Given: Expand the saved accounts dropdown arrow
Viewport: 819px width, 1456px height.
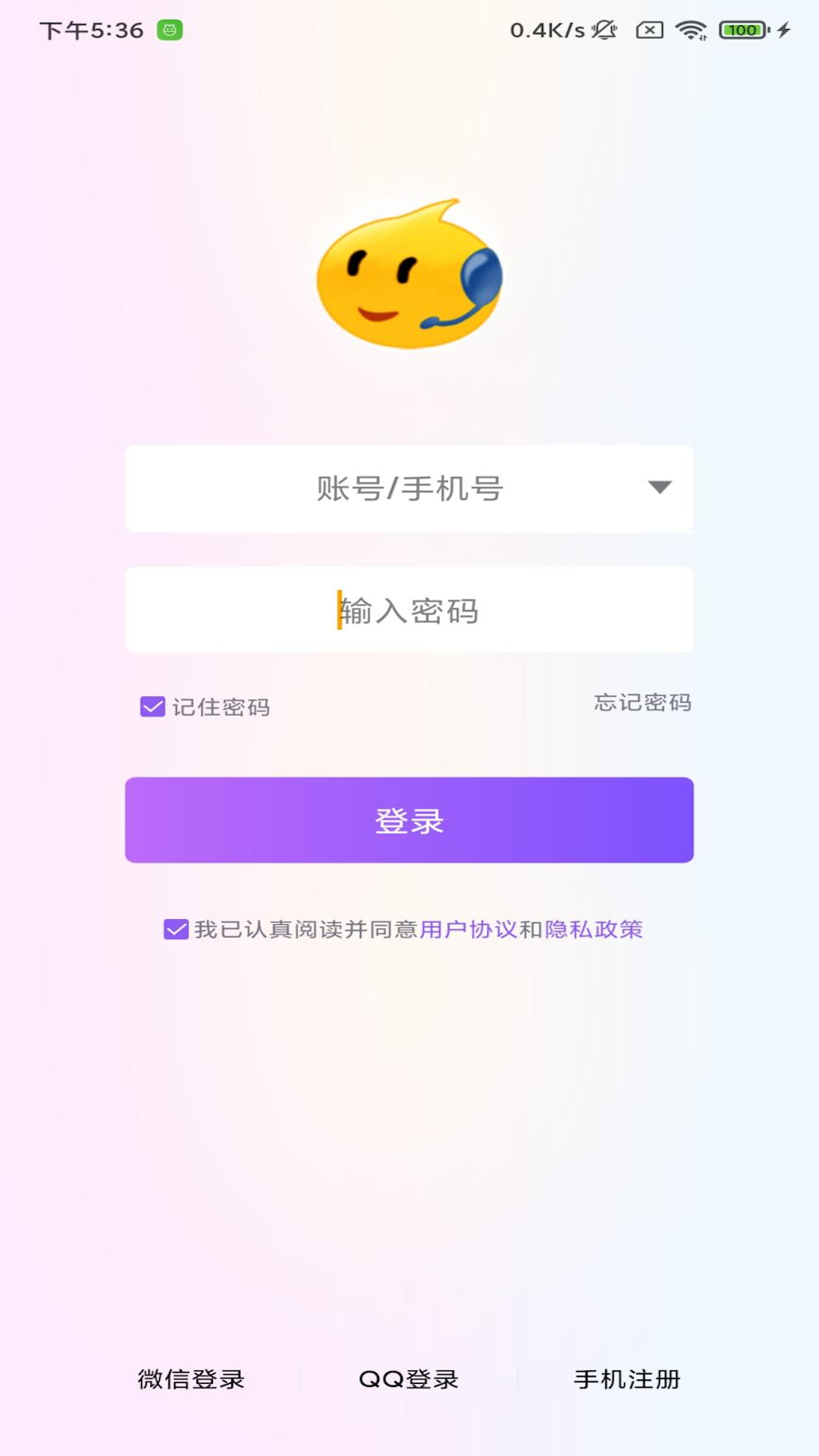Looking at the screenshot, I should [x=660, y=488].
